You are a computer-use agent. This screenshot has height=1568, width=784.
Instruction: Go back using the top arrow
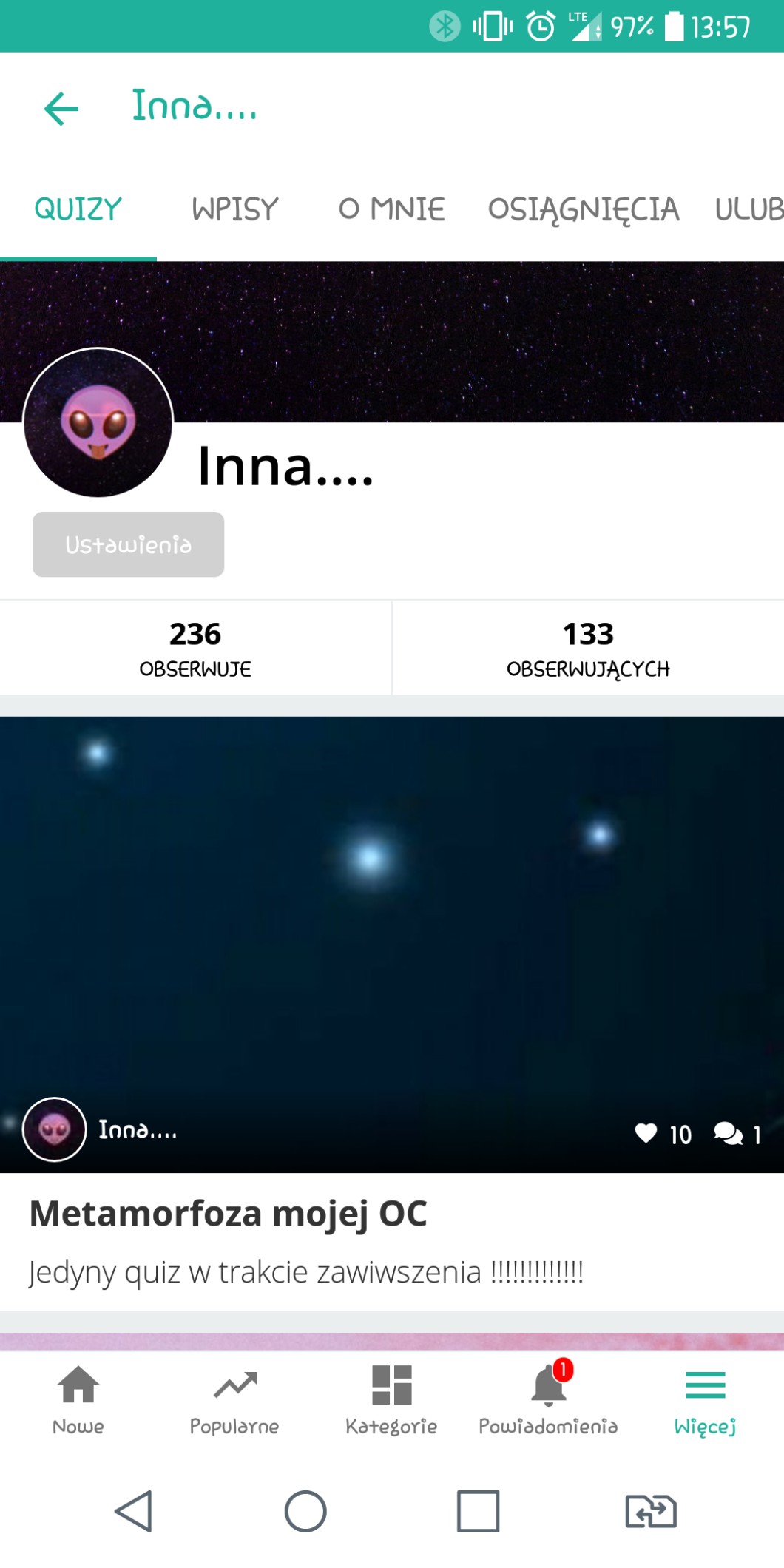[61, 109]
